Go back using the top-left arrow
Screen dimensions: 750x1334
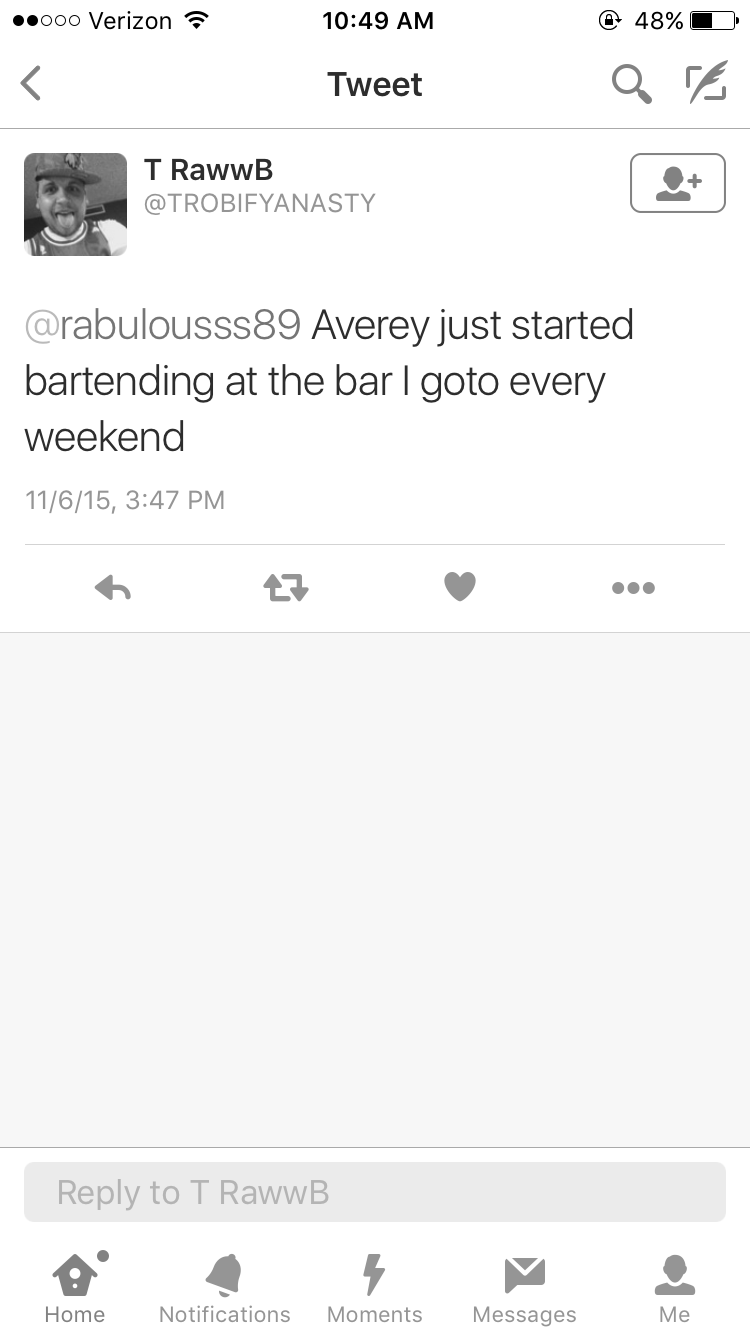(31, 84)
